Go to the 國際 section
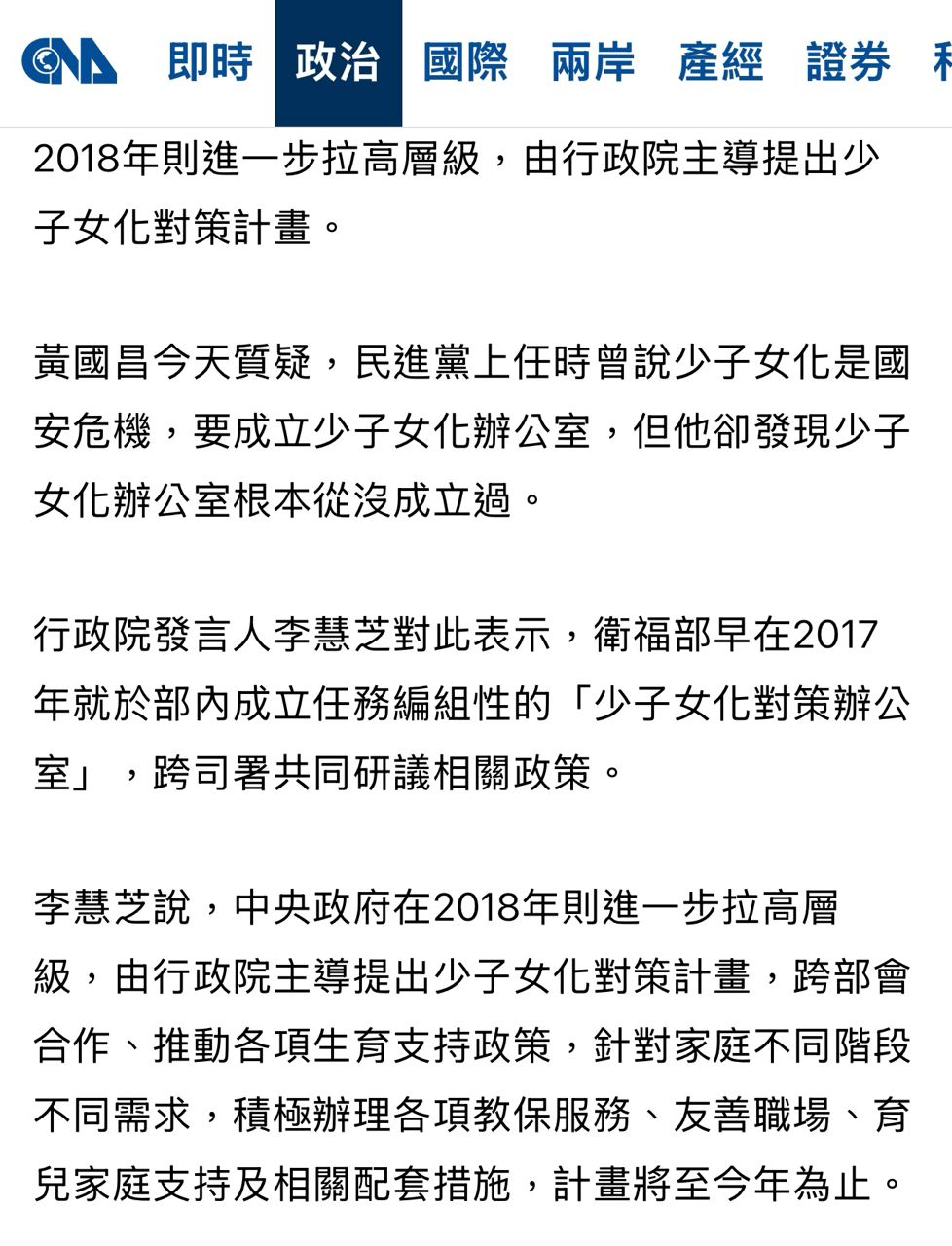The width and height of the screenshot is (952, 1246). (x=465, y=62)
